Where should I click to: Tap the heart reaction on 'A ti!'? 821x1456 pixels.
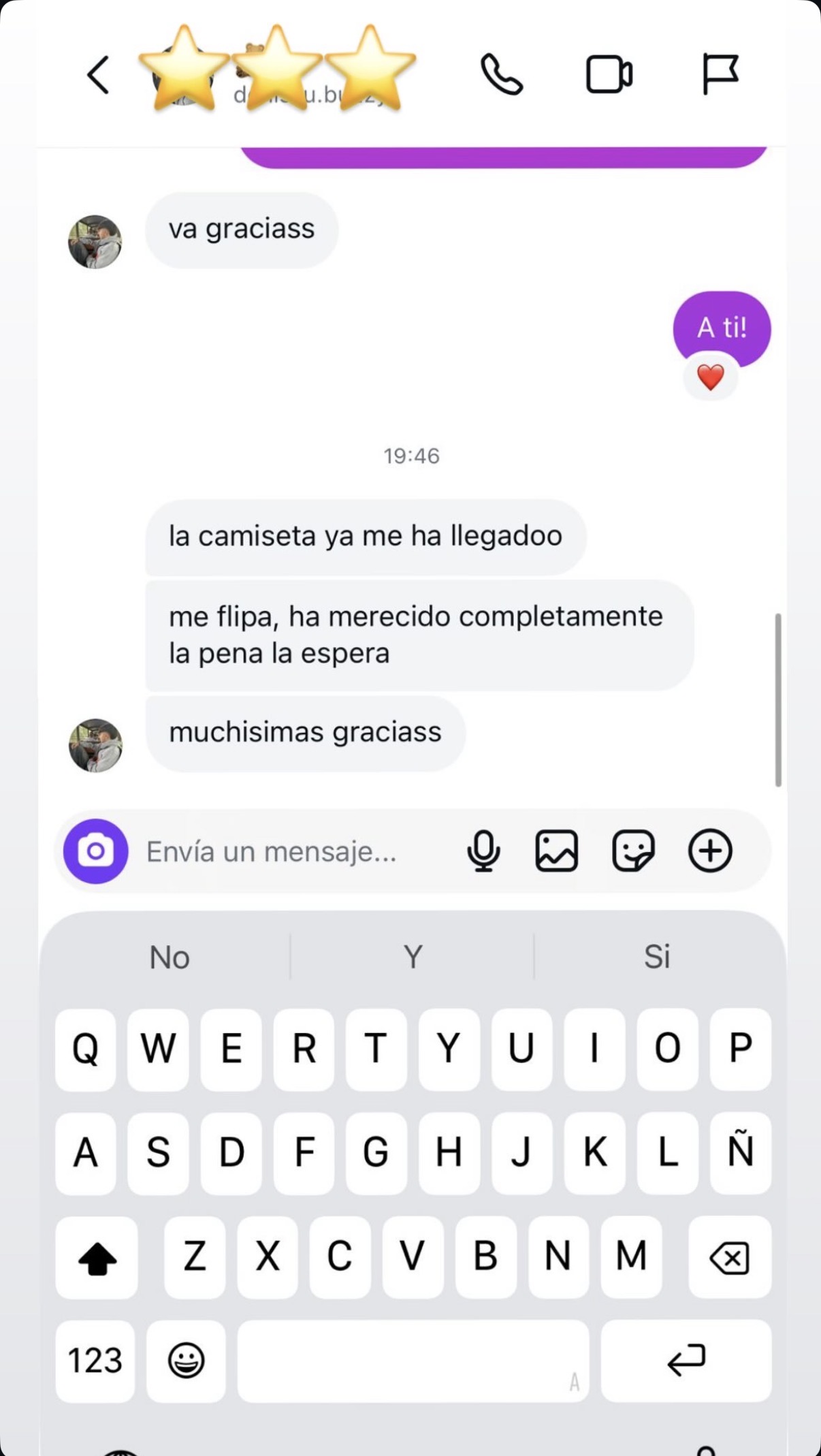point(710,377)
